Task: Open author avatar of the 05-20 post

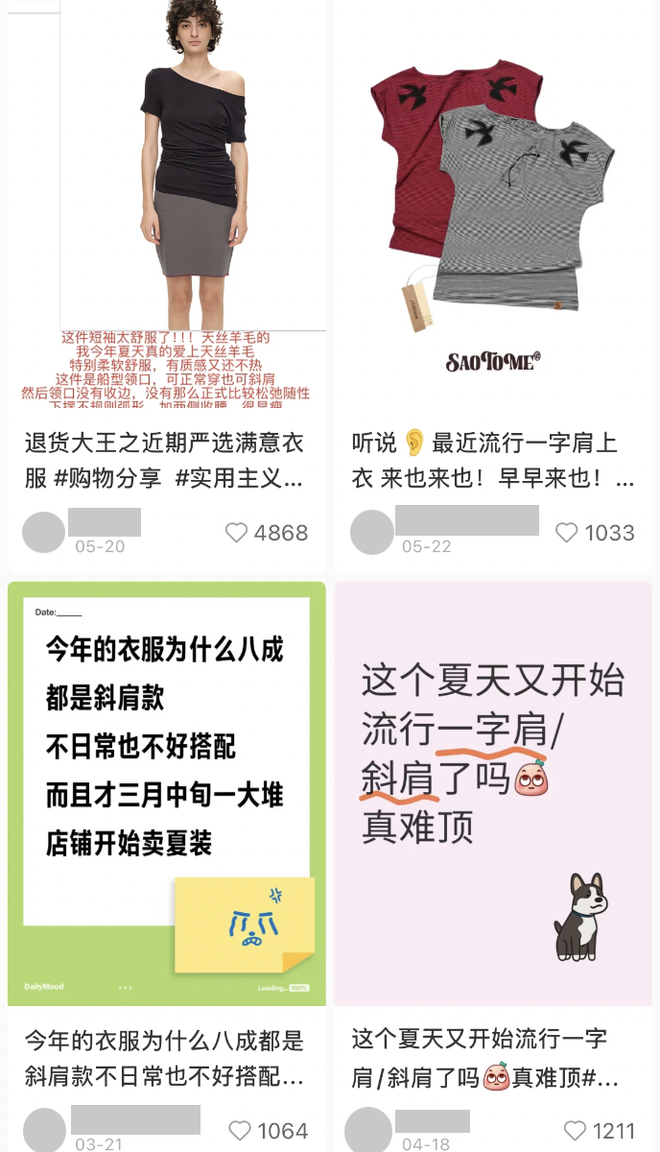Action: coord(43,532)
